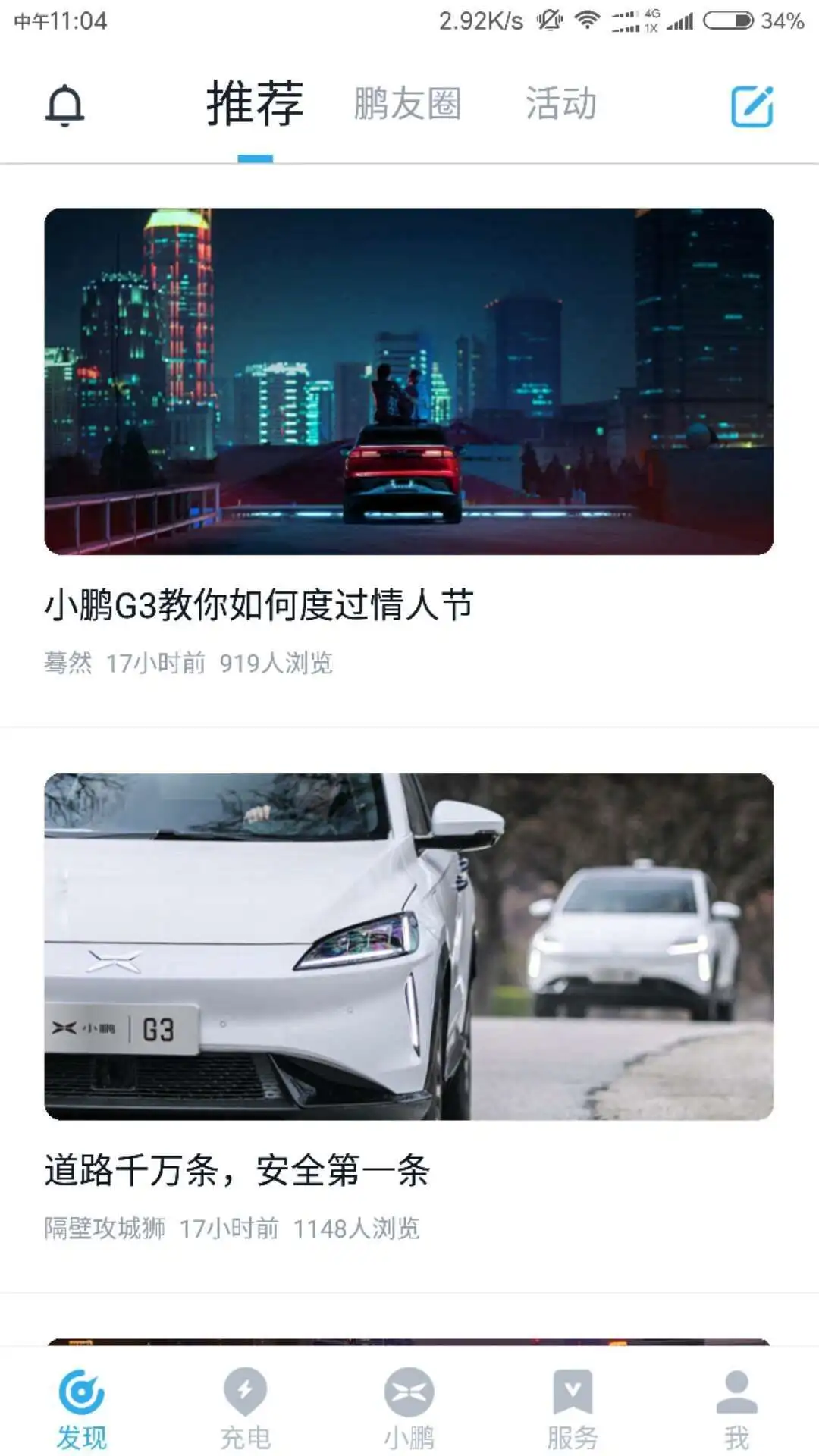Switch to the 活动 tab
819x1456 pixels.
pos(561,104)
